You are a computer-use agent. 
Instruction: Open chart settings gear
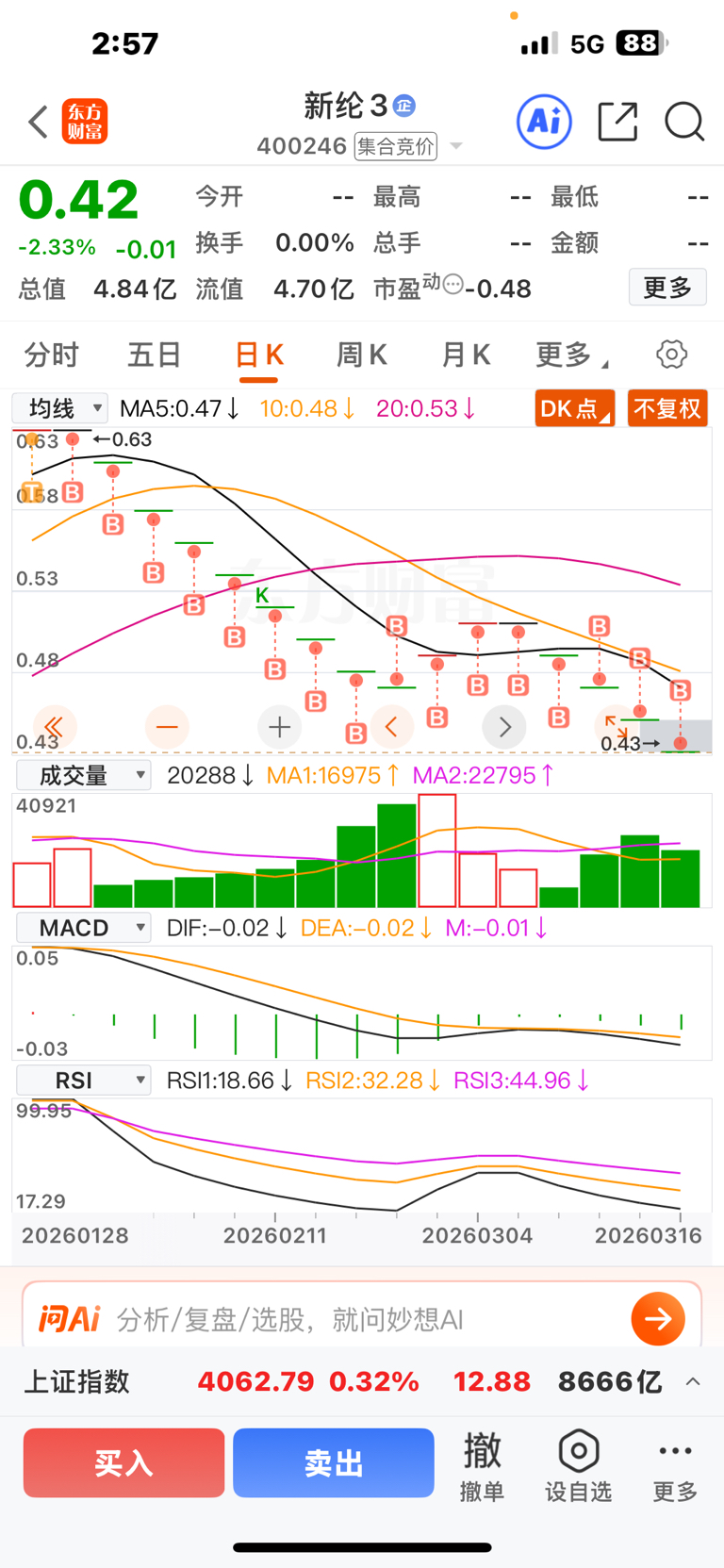pos(671,355)
